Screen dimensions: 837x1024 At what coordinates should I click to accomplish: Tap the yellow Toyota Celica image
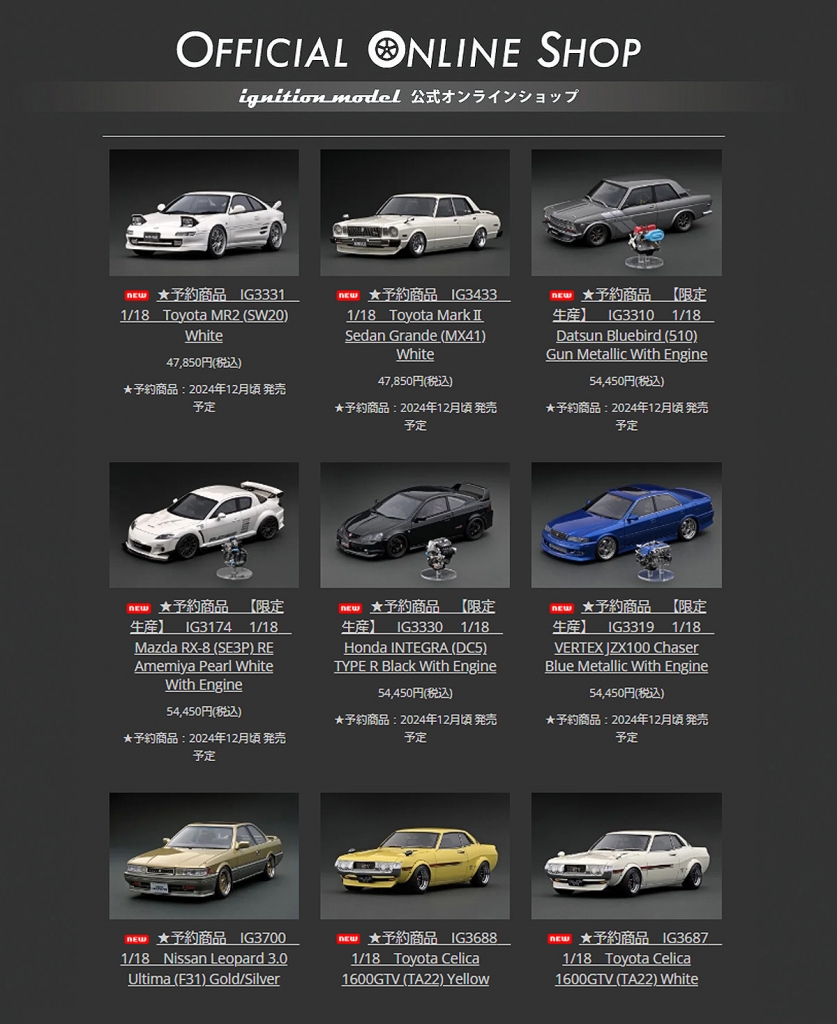pyautogui.click(x=415, y=856)
